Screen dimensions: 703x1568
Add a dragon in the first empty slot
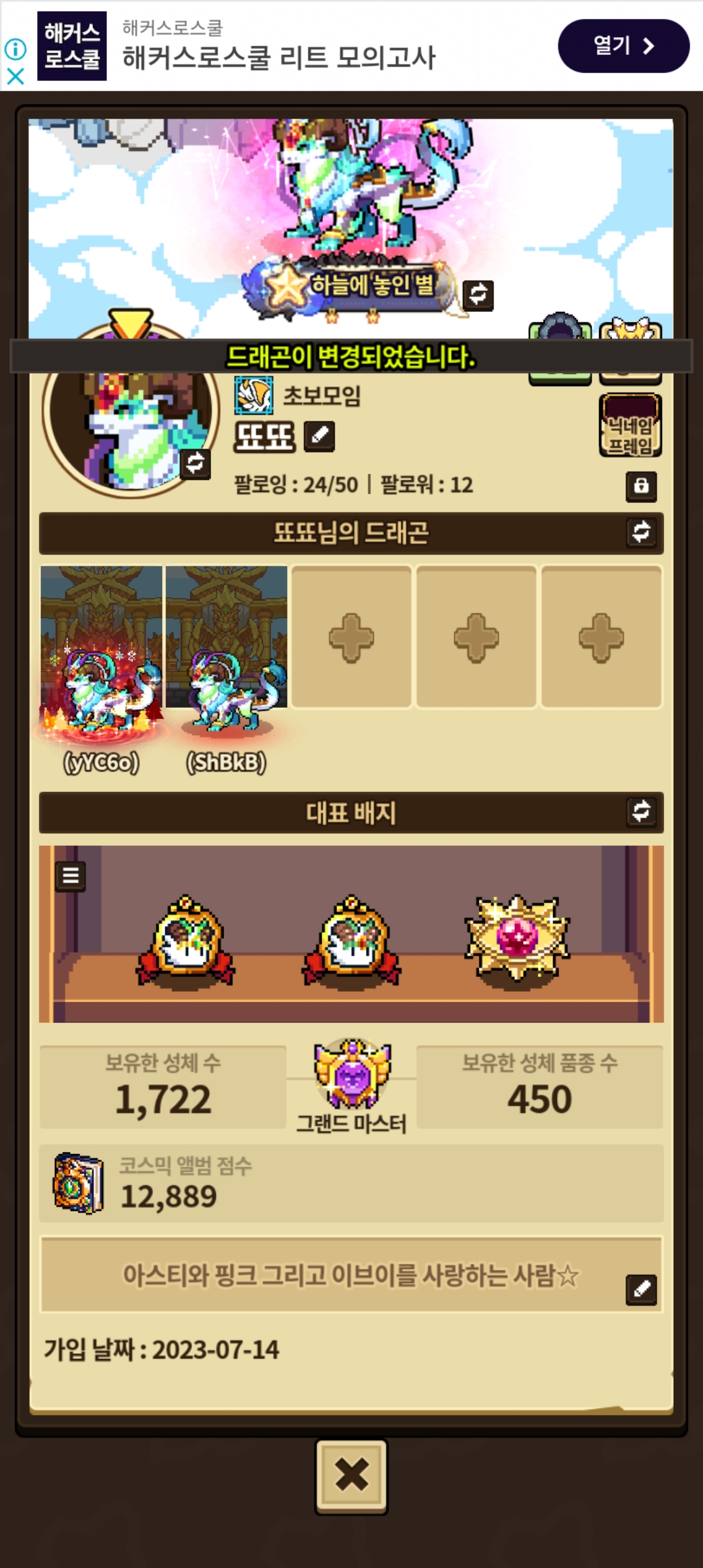point(351,637)
